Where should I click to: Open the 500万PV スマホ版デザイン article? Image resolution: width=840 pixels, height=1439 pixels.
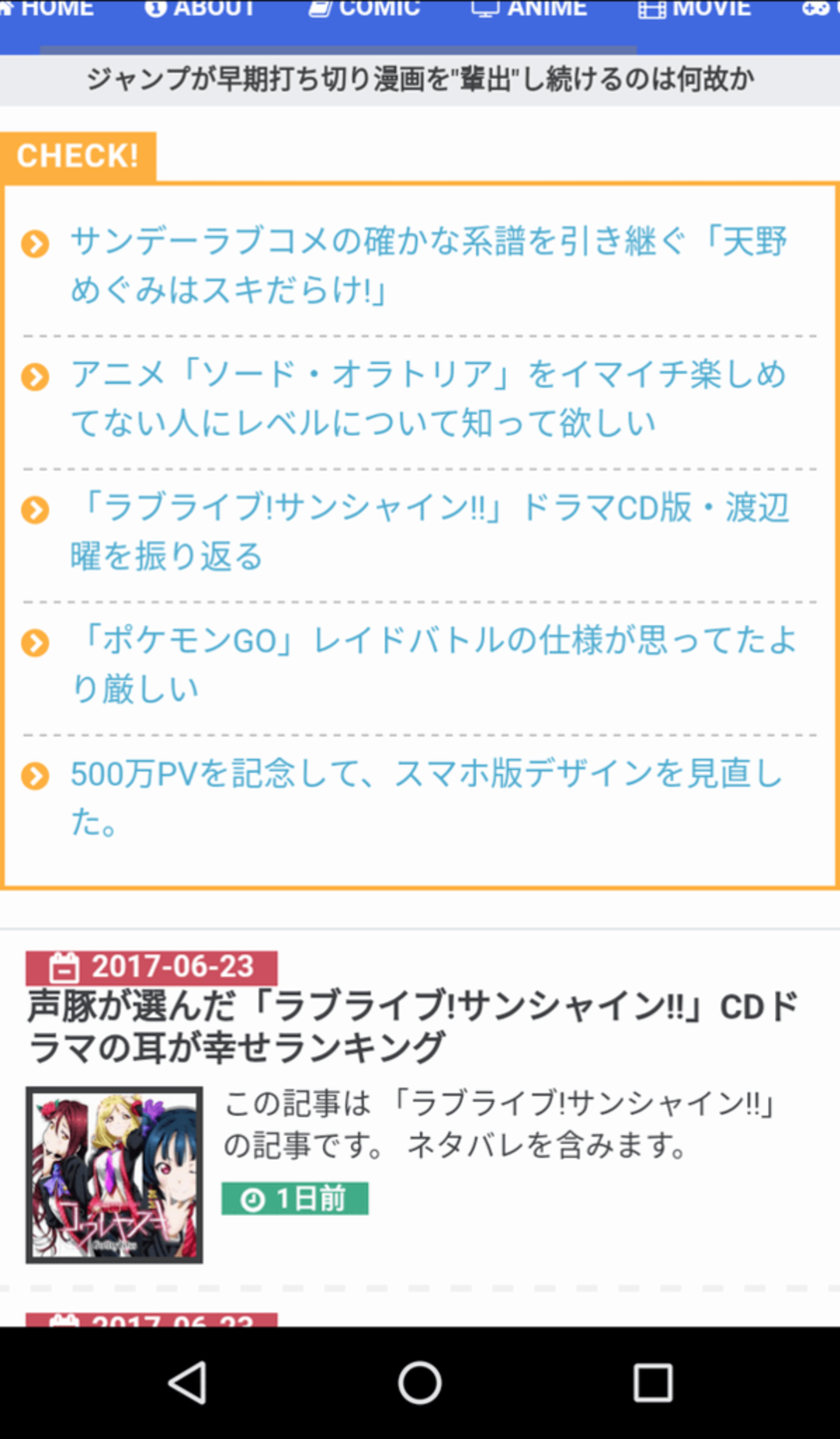(426, 798)
